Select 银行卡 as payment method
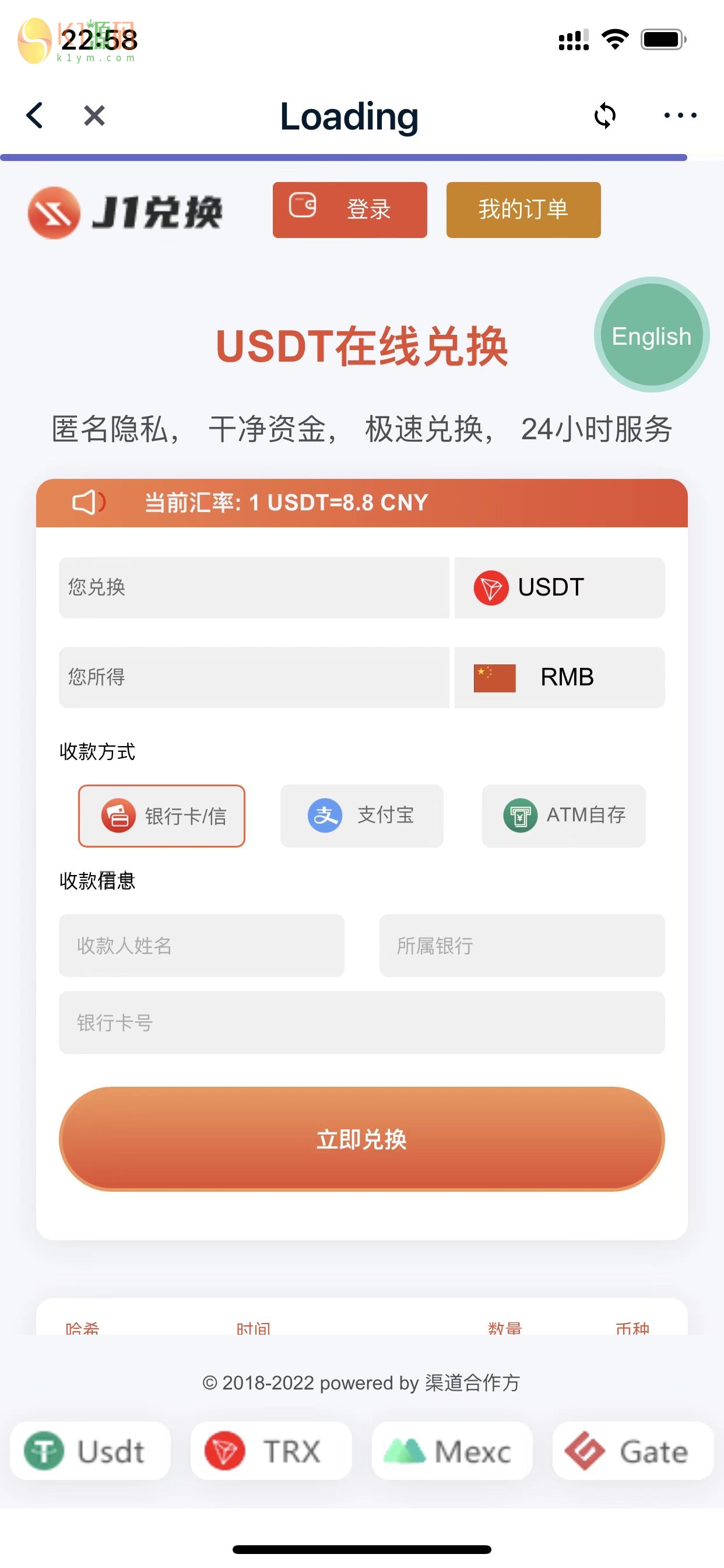 coord(162,815)
